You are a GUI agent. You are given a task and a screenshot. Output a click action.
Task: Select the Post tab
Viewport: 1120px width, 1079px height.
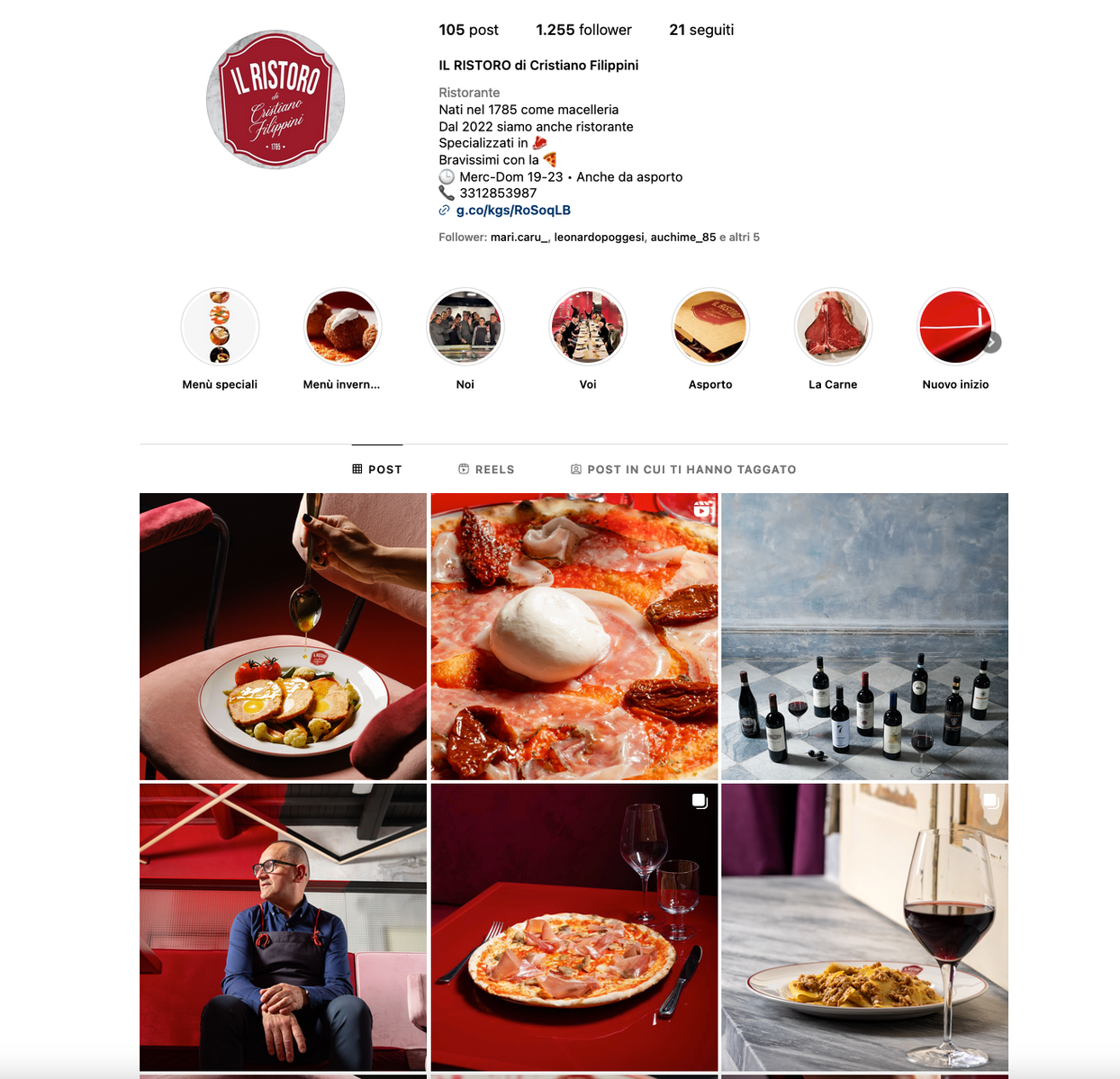[x=377, y=470]
